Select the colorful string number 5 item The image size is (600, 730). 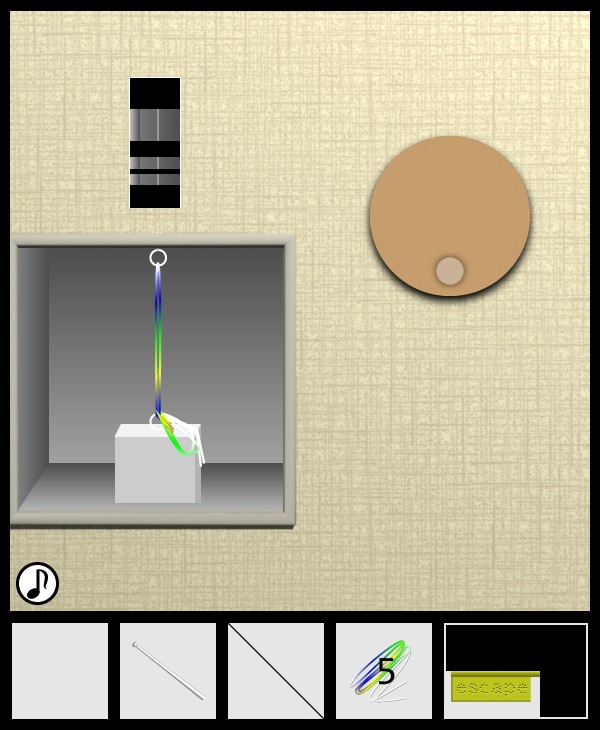[384, 671]
